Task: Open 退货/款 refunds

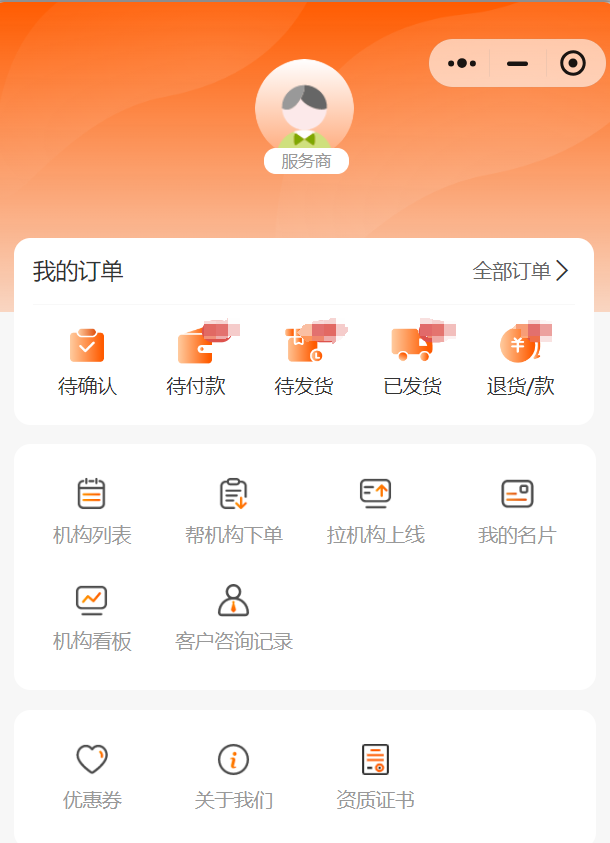Action: point(520,362)
